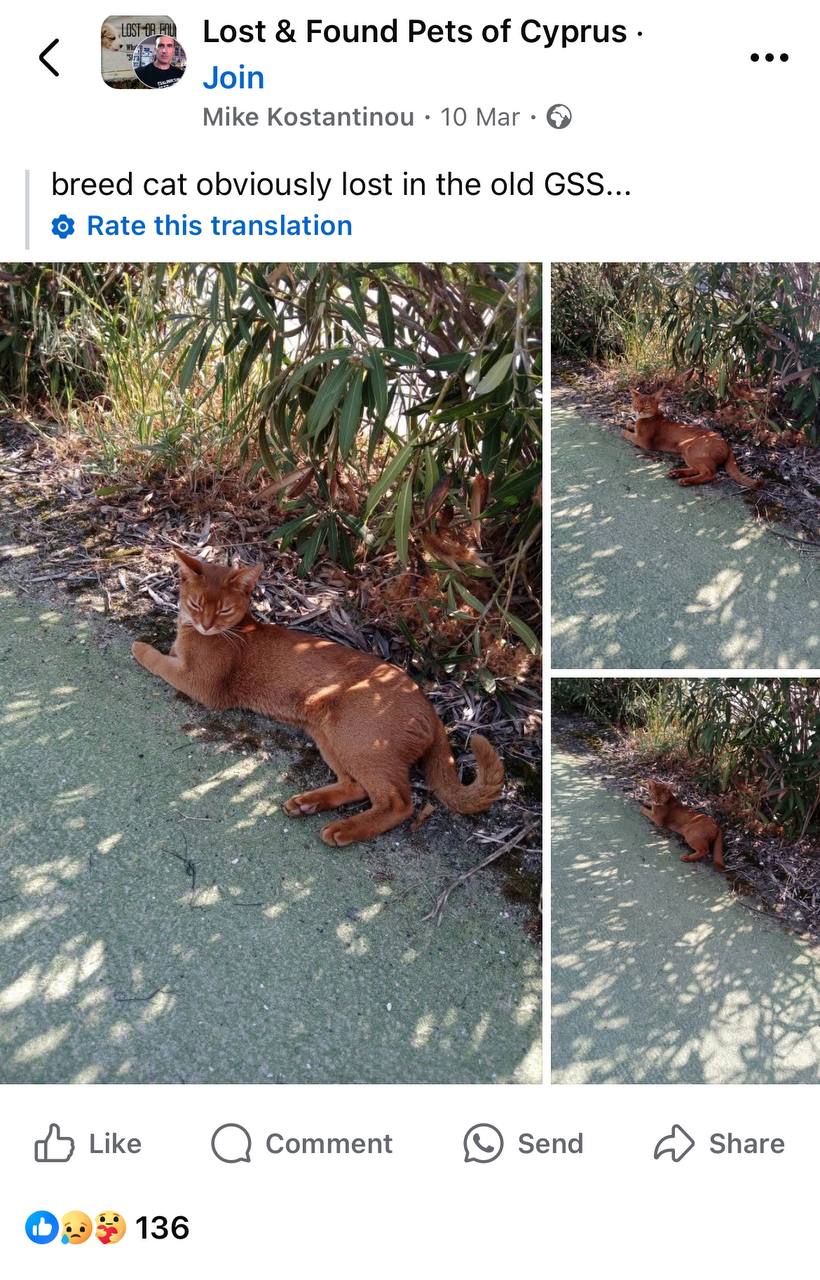Open the top right cat photo
Image resolution: width=820 pixels, height=1280 pixels.
(685, 465)
